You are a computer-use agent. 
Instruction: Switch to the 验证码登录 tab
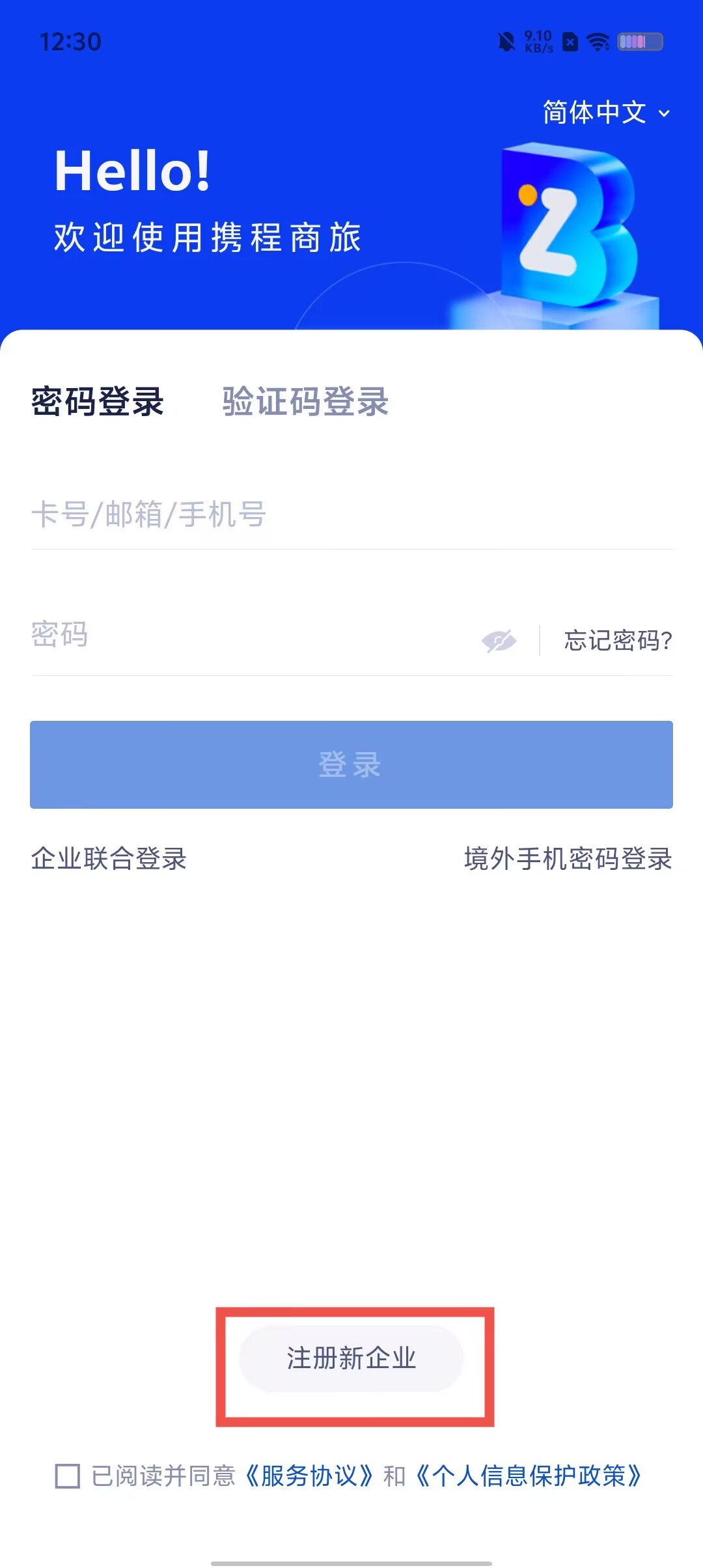pyautogui.click(x=305, y=401)
